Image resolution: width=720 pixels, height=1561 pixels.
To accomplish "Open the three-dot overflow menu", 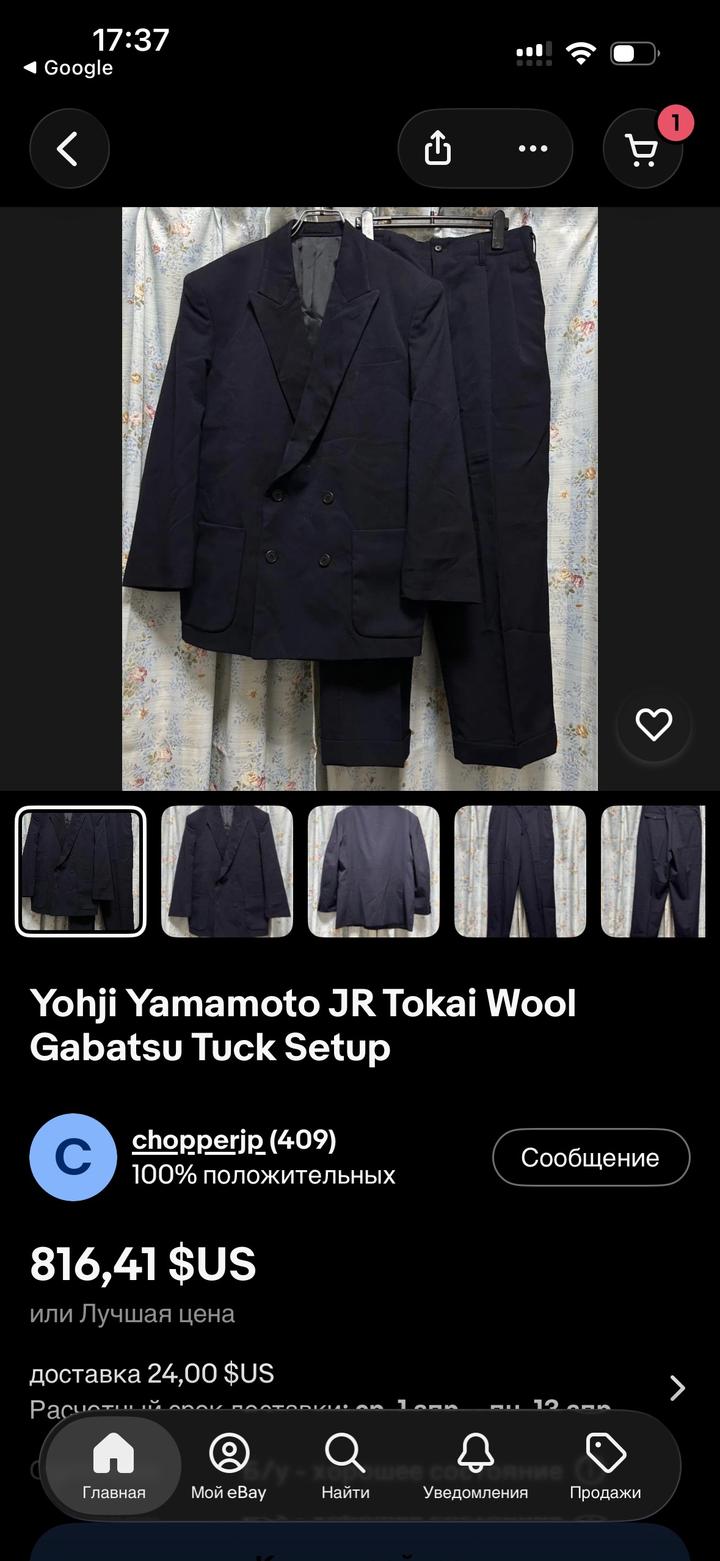I will 532,149.
